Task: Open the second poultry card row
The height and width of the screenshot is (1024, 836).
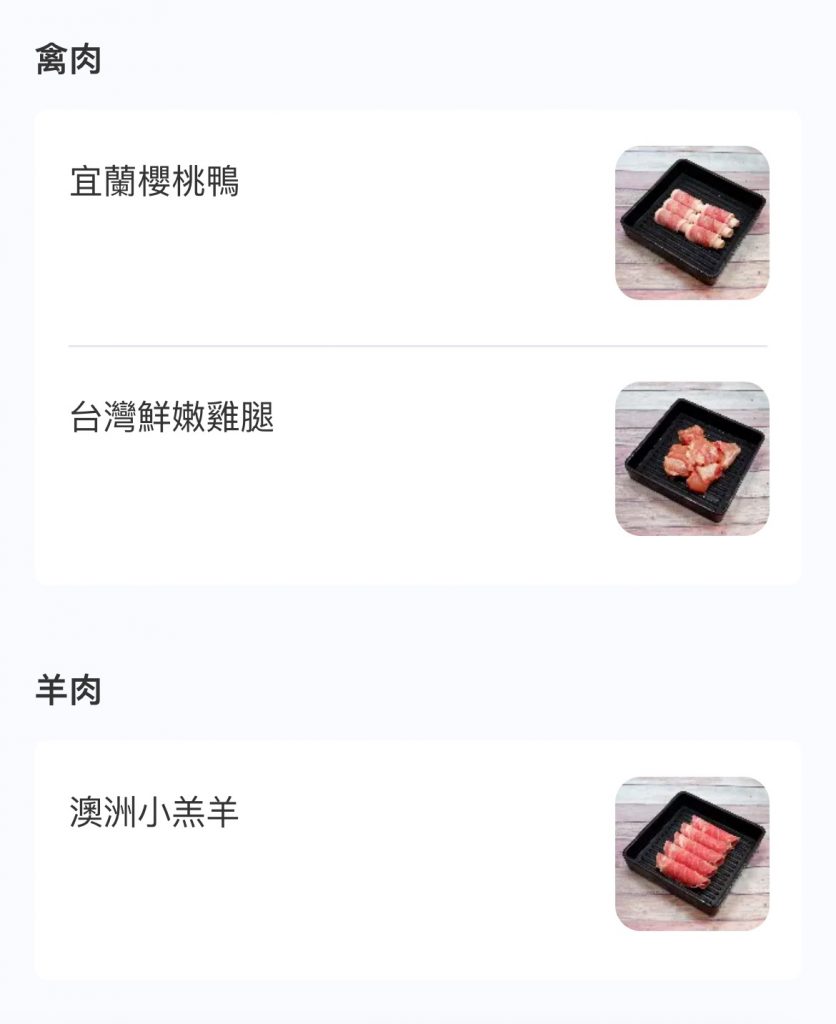Action: click(x=400, y=456)
